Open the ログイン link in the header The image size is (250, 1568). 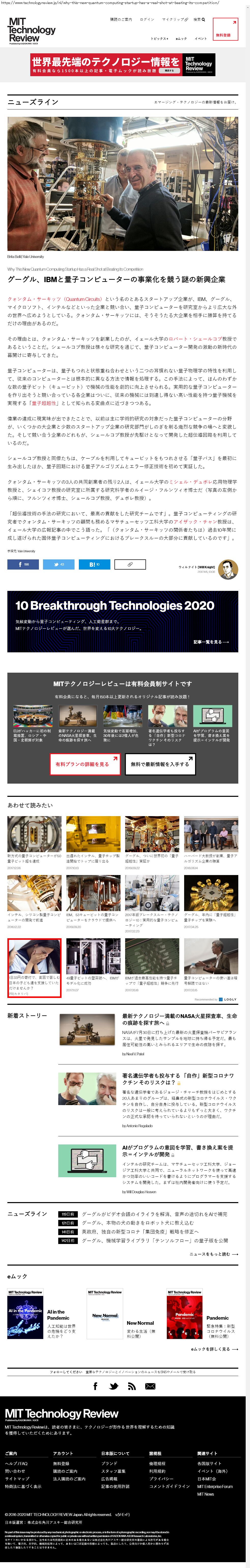(146, 20)
